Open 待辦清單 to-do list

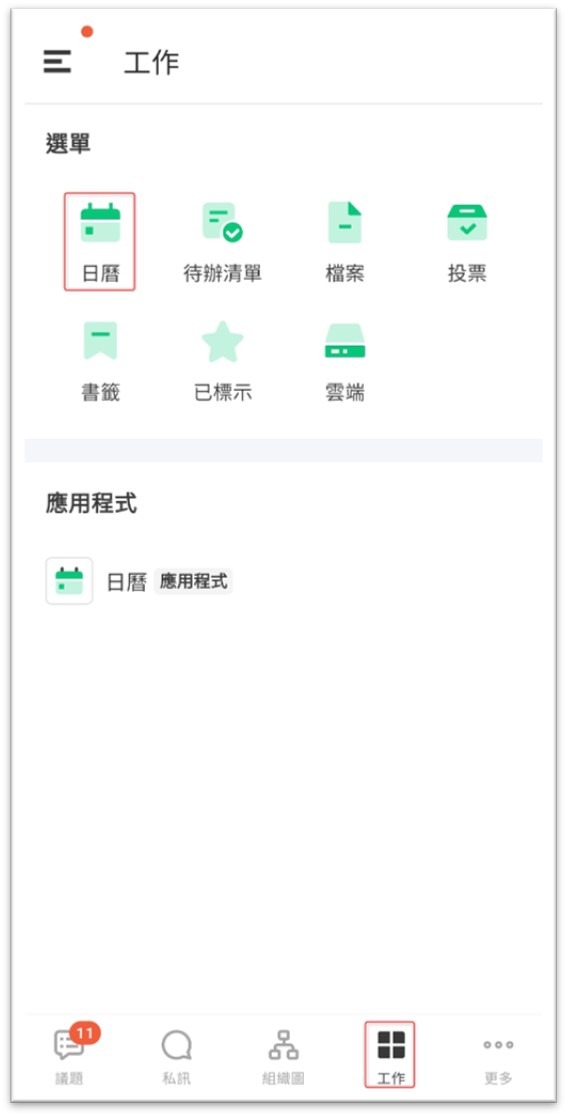223,241
